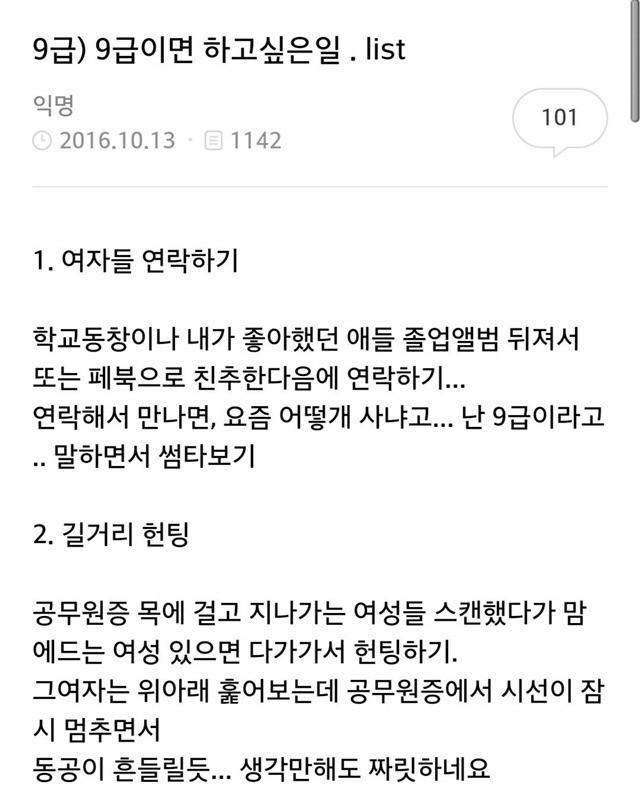Open the 101 comments bubble
Image resolution: width=640 pixels, height=806 pixels.
pos(559,119)
